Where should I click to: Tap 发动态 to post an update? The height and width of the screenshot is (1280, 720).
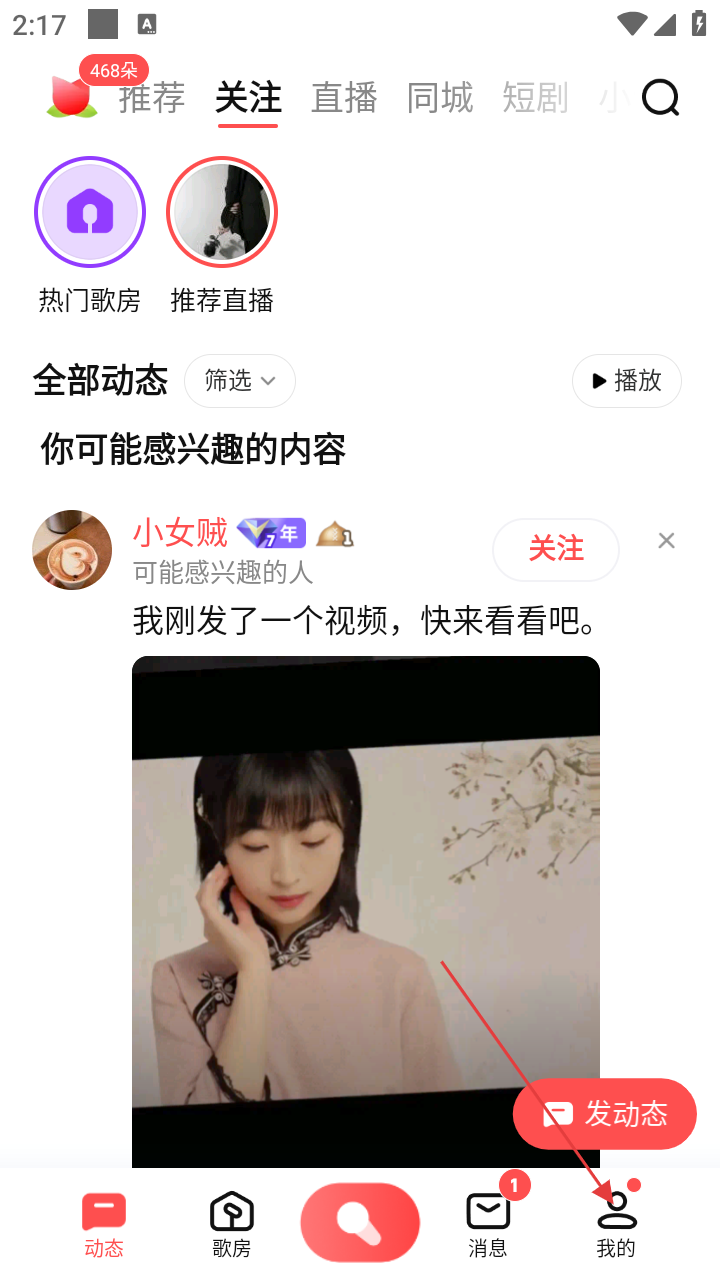[x=605, y=1114]
